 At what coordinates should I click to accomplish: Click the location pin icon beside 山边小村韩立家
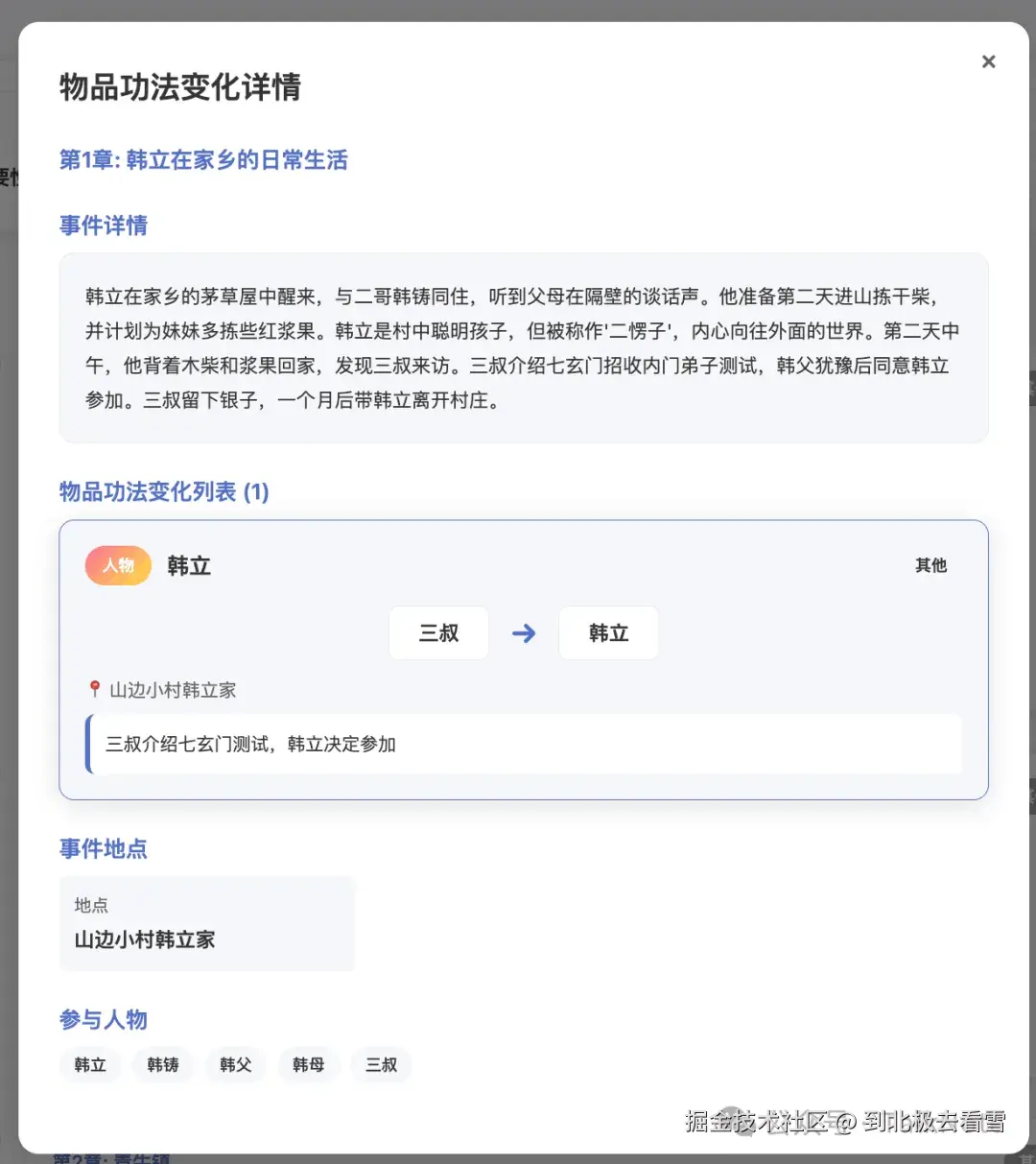tap(94, 688)
